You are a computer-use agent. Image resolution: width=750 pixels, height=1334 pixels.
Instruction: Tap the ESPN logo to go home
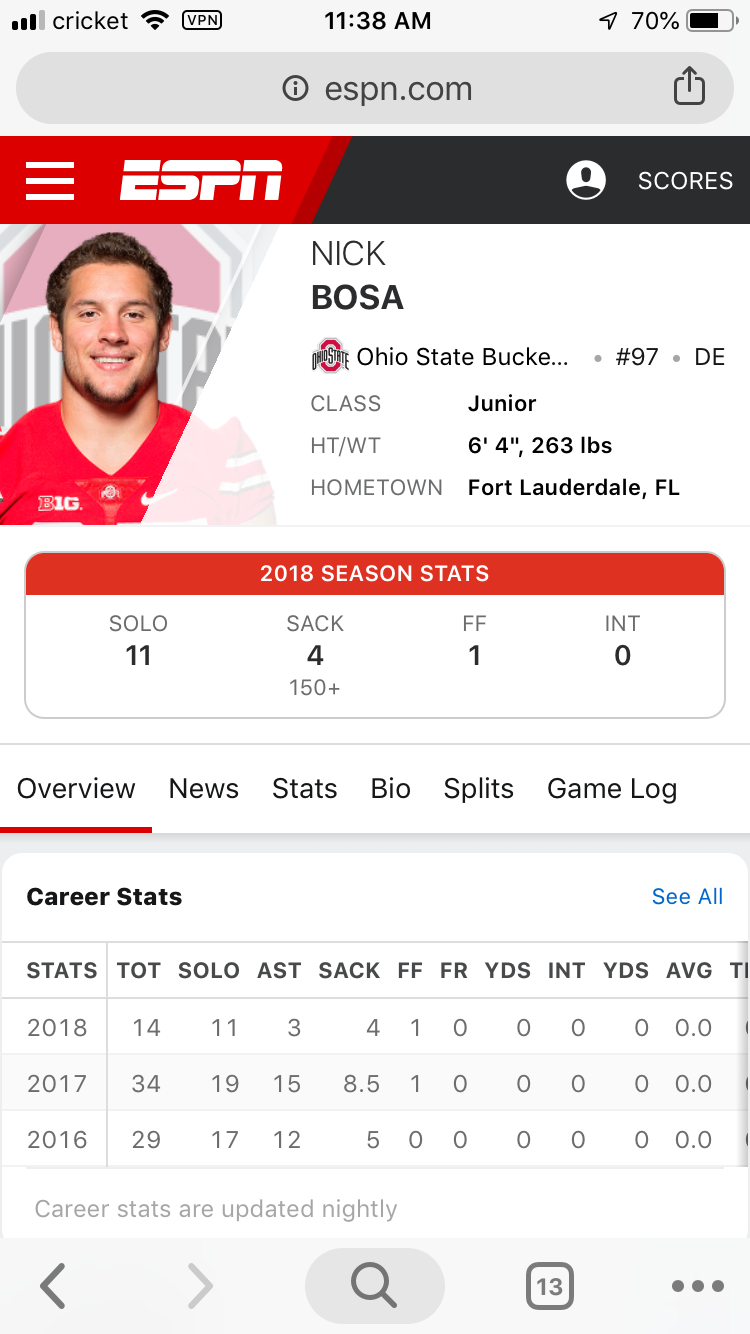coord(201,181)
